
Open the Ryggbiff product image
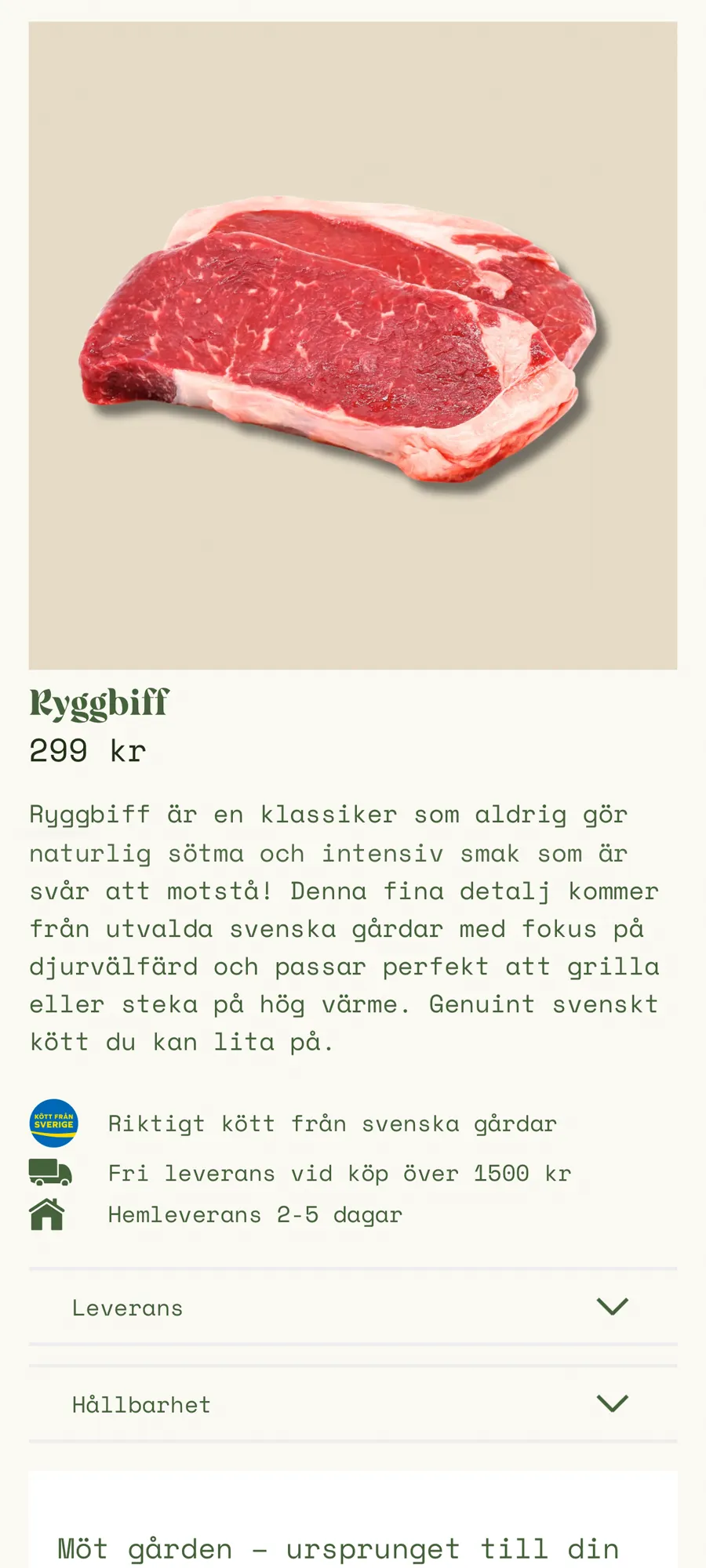pos(352,346)
